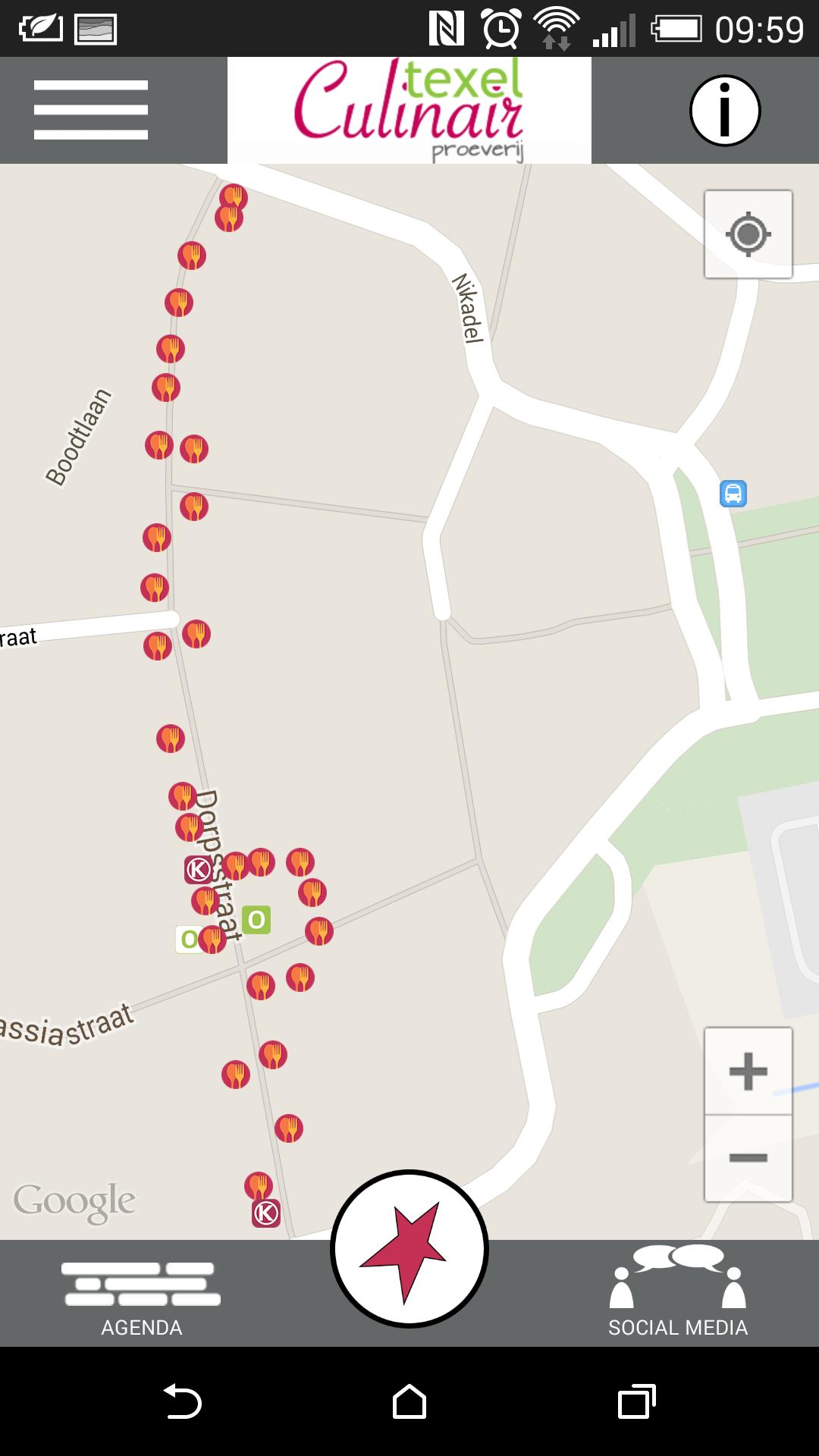Zoom out the map

(748, 1158)
